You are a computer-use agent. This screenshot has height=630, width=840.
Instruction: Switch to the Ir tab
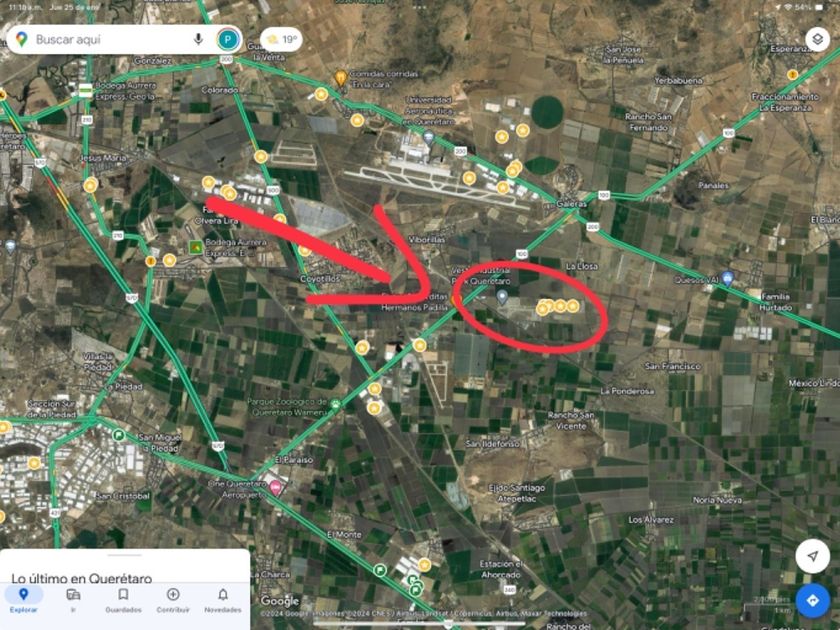pyautogui.click(x=73, y=599)
